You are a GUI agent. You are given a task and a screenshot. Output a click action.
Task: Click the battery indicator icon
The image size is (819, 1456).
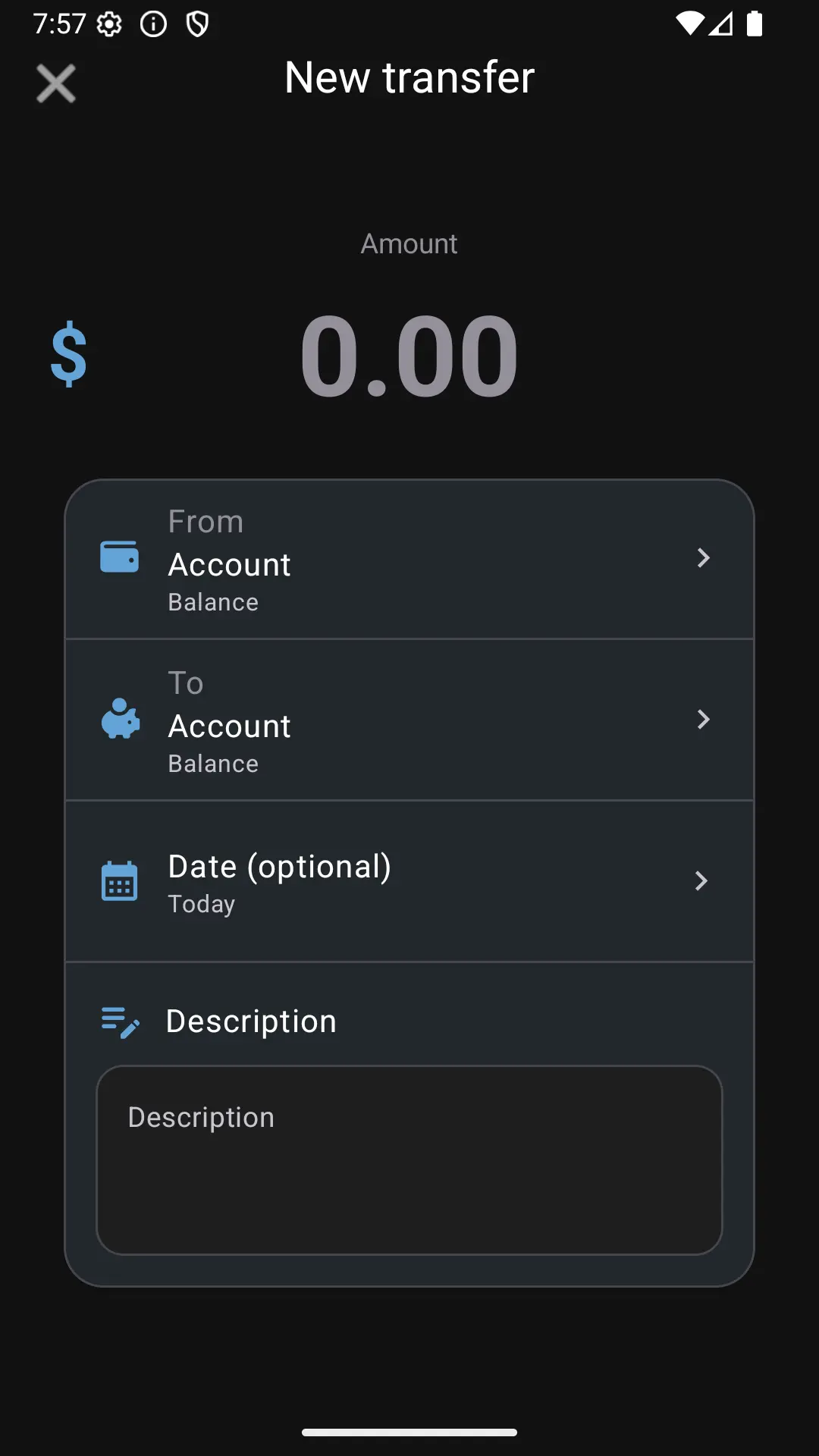755,24
